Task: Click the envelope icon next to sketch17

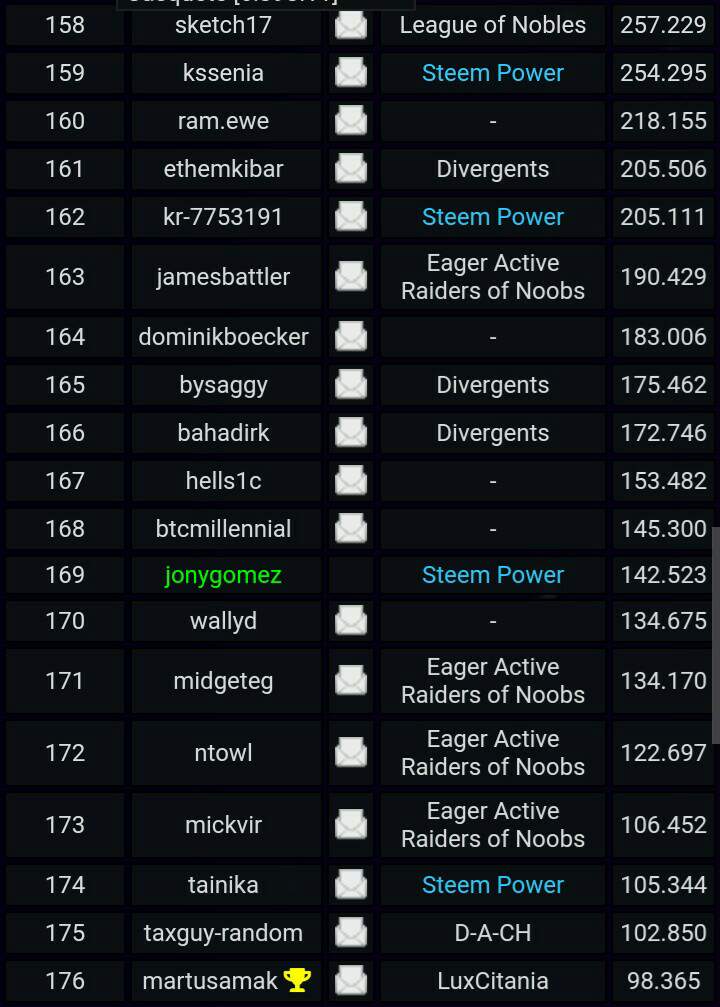Action: pos(350,25)
